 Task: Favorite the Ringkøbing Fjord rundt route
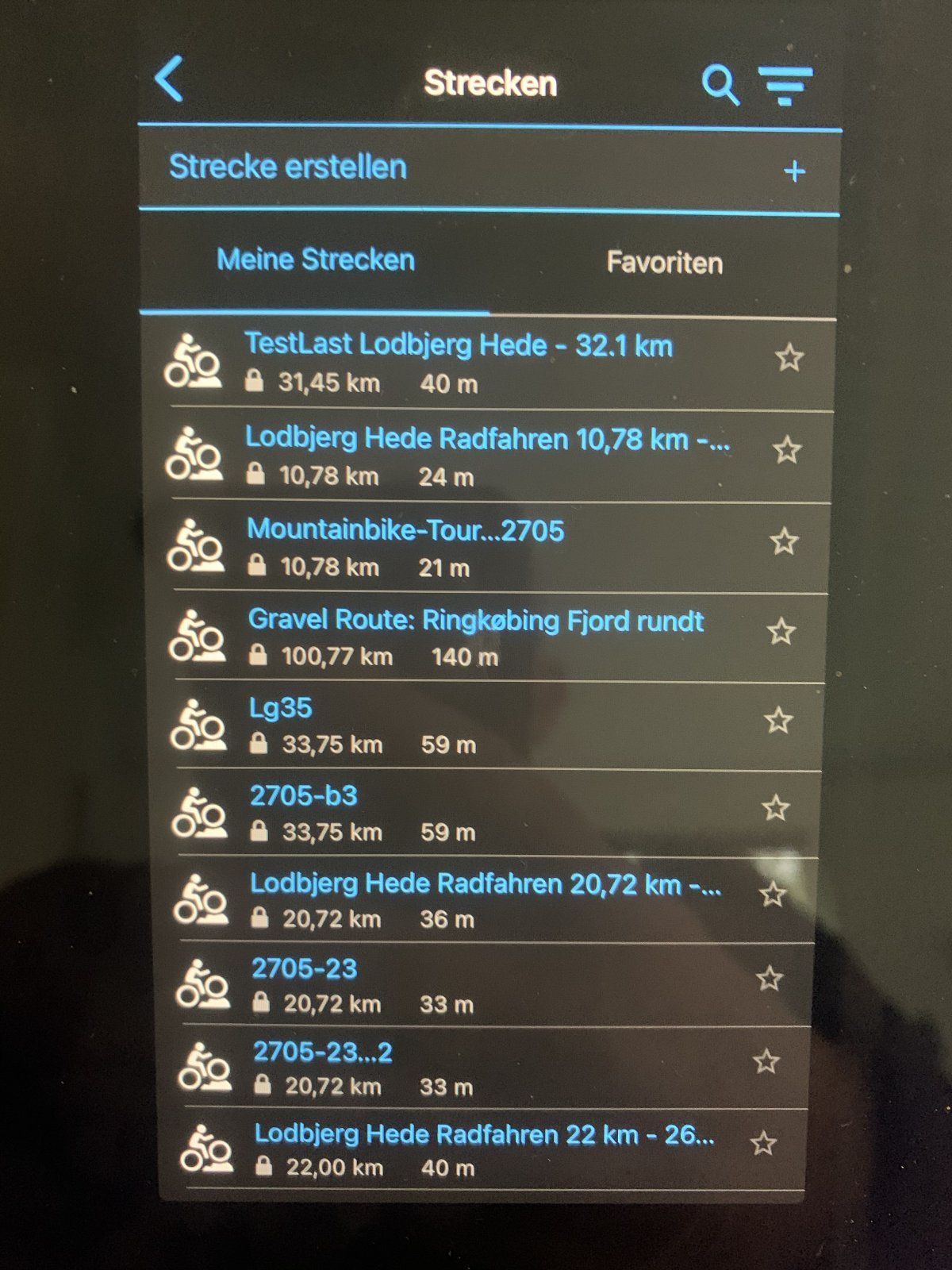pos(781,632)
